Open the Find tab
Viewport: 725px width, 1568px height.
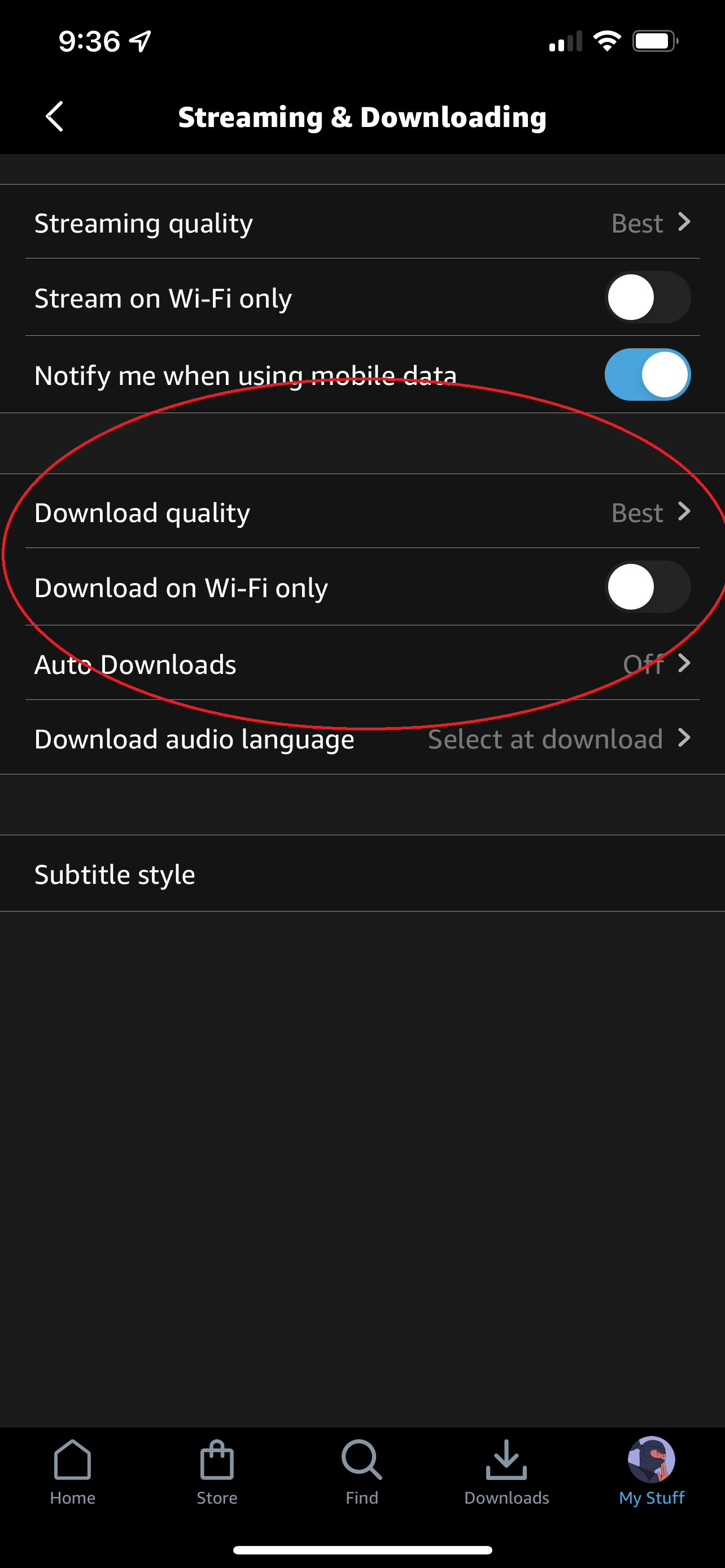362,1472
